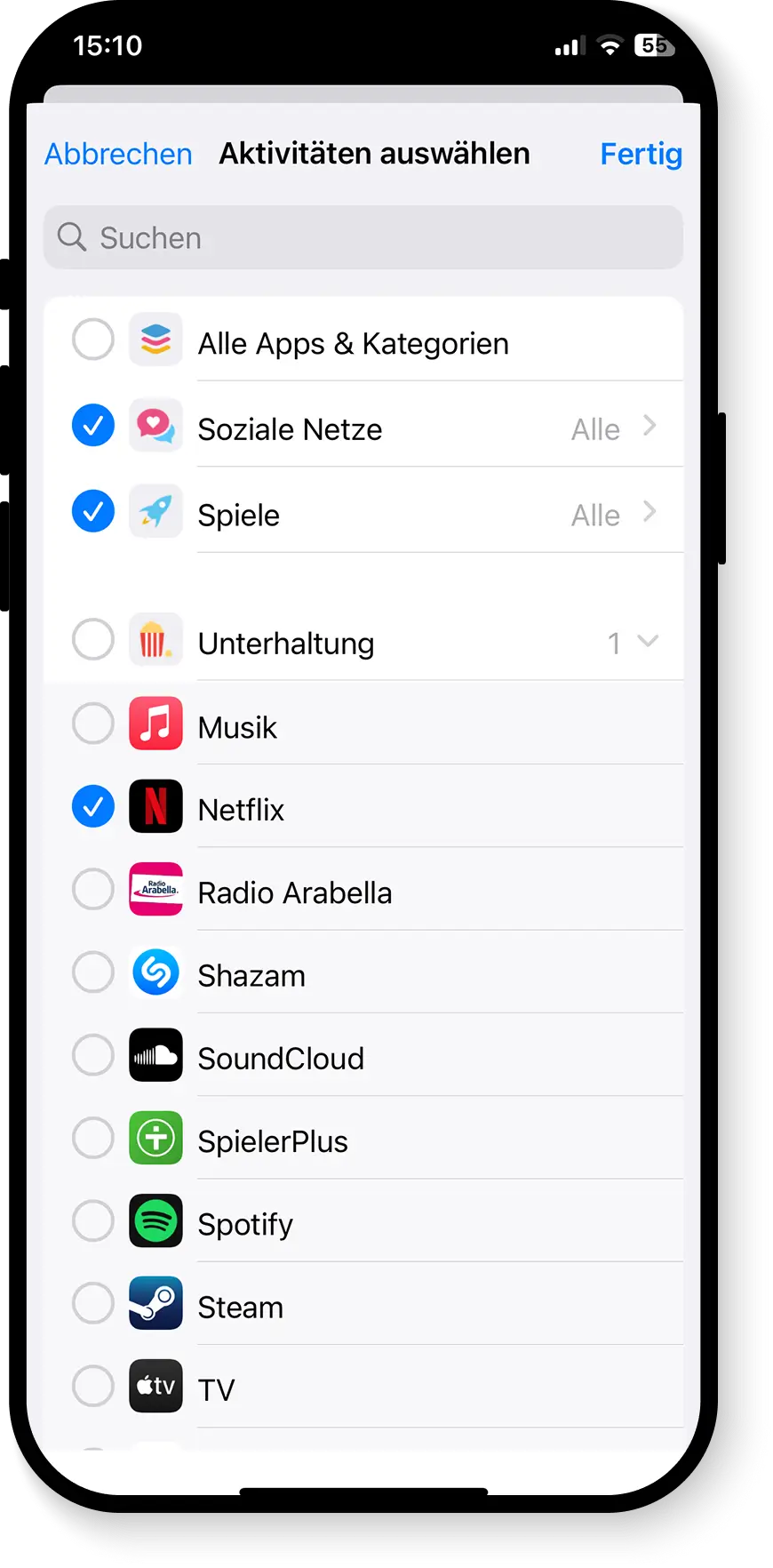
Task: Confirm the selection with Fertig
Action: pyautogui.click(x=641, y=154)
